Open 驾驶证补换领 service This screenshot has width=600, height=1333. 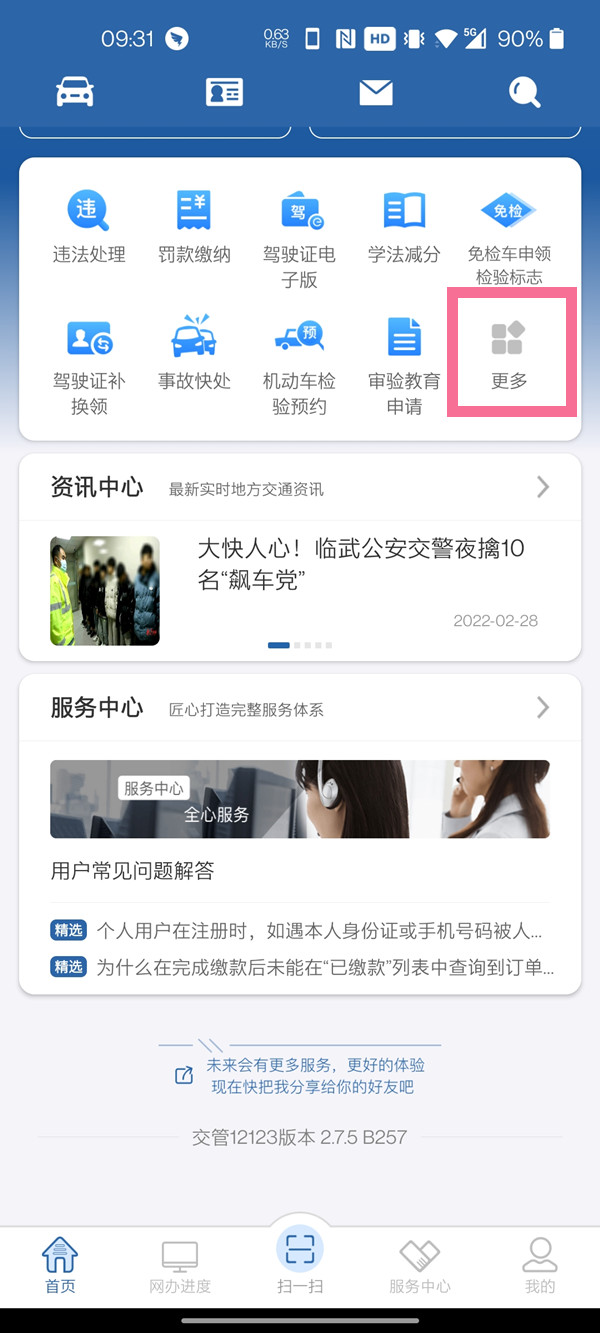point(89,364)
